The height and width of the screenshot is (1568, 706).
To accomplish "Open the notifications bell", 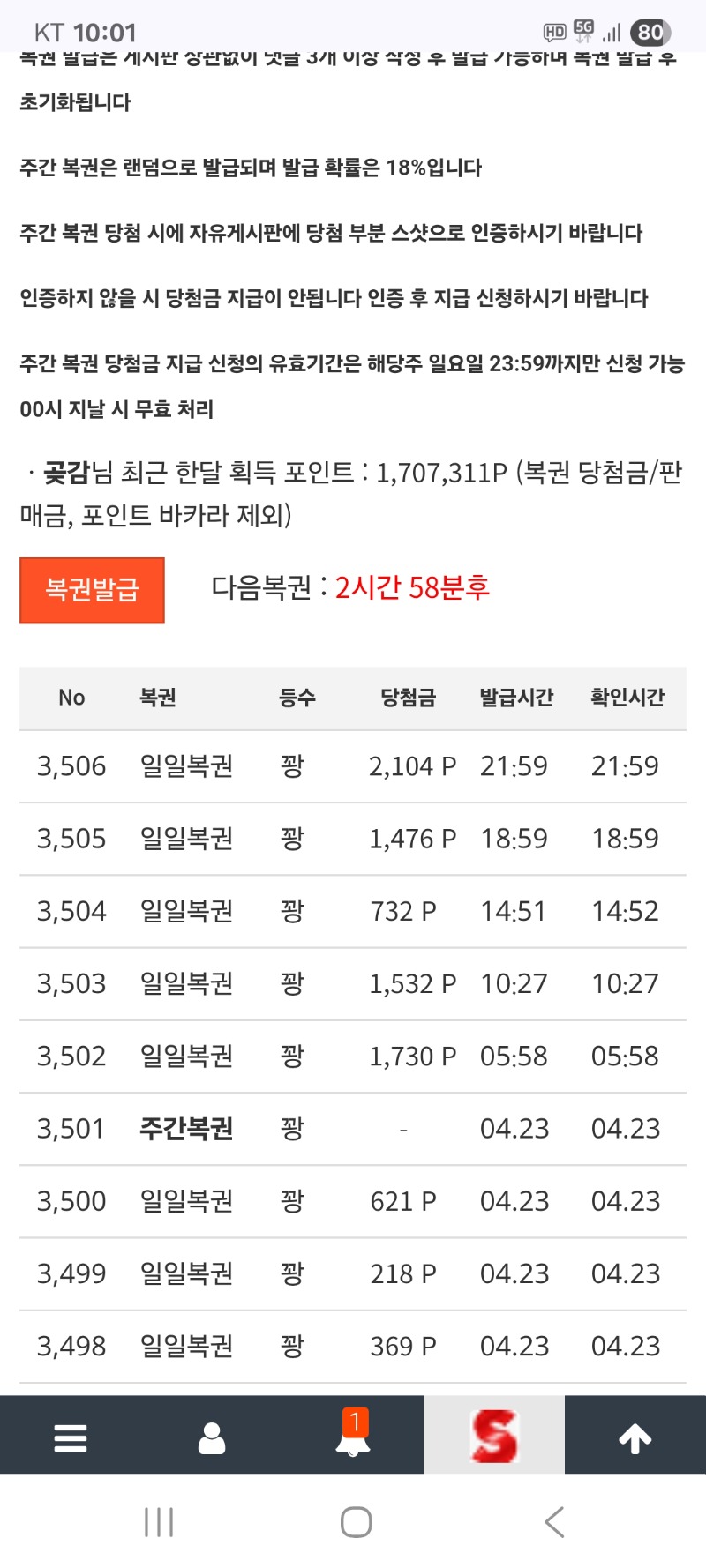I will [353, 1437].
